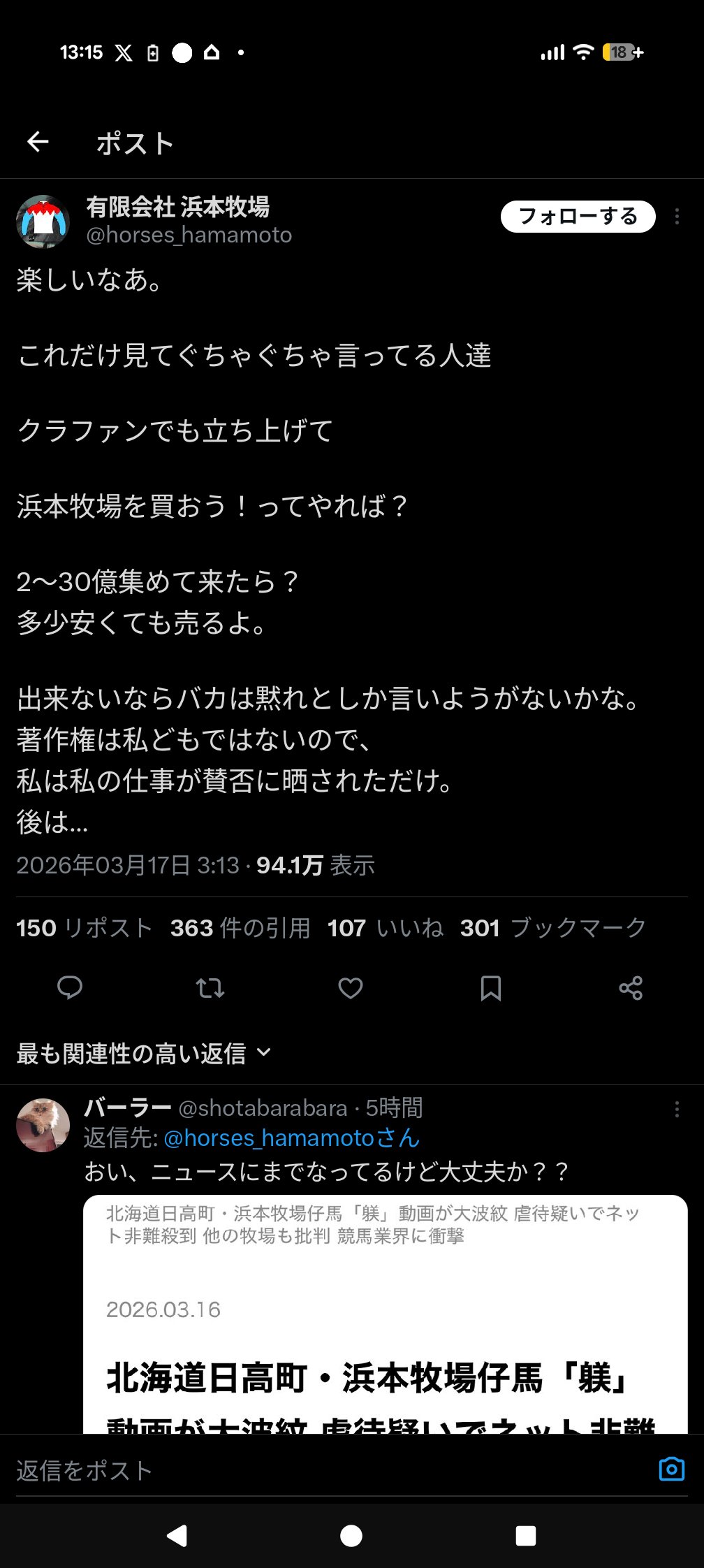
Task: Tap the system home button
Action: coord(351,1535)
